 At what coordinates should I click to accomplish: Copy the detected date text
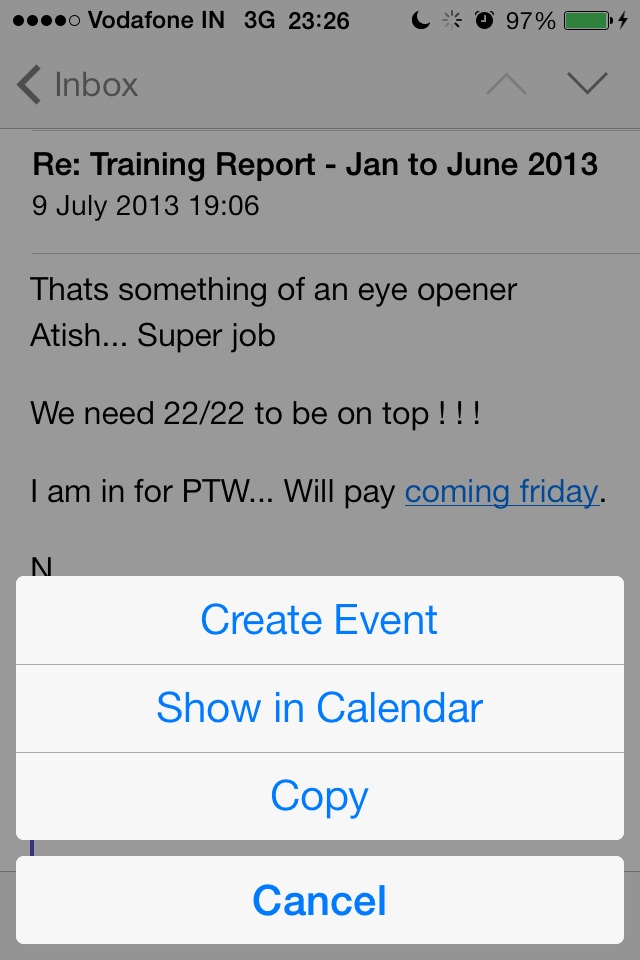coord(319,796)
